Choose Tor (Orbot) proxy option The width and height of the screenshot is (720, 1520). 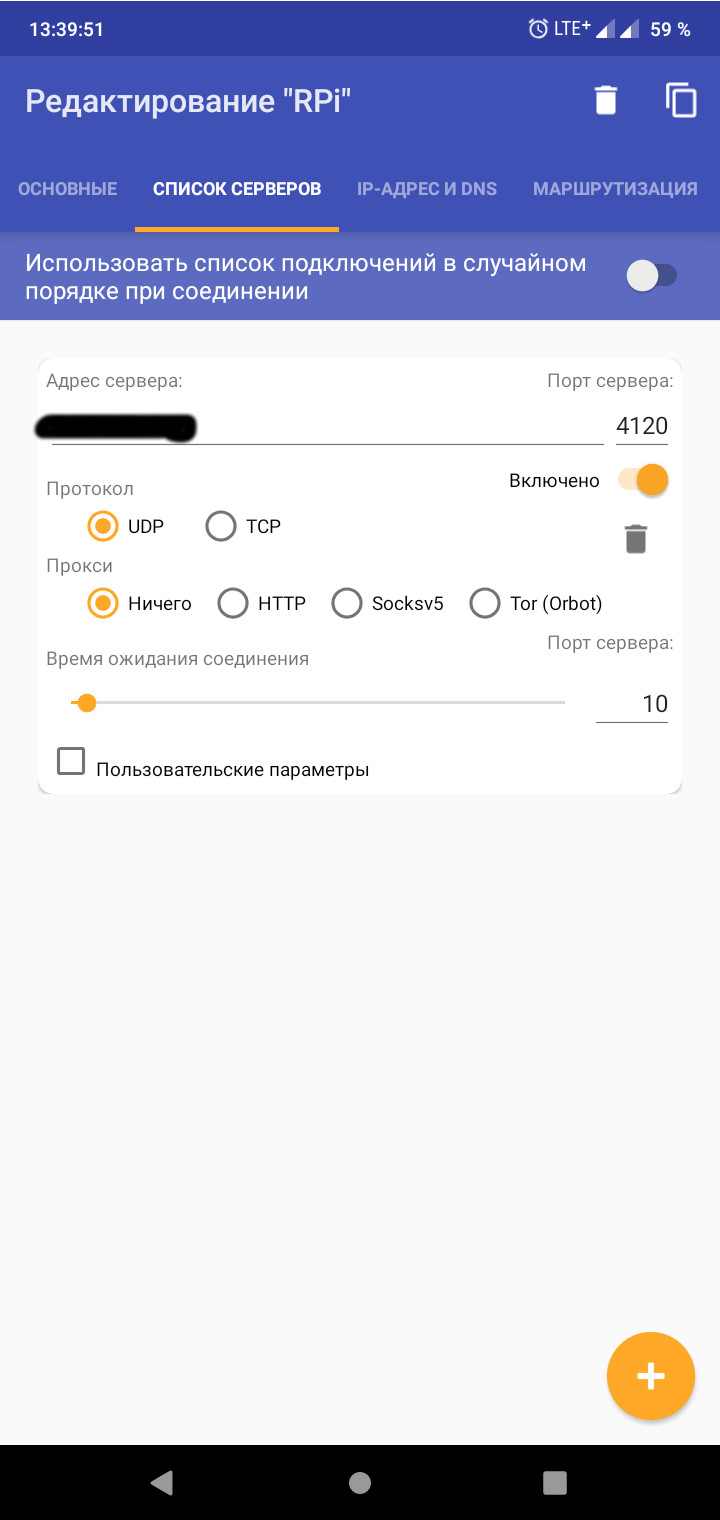485,604
